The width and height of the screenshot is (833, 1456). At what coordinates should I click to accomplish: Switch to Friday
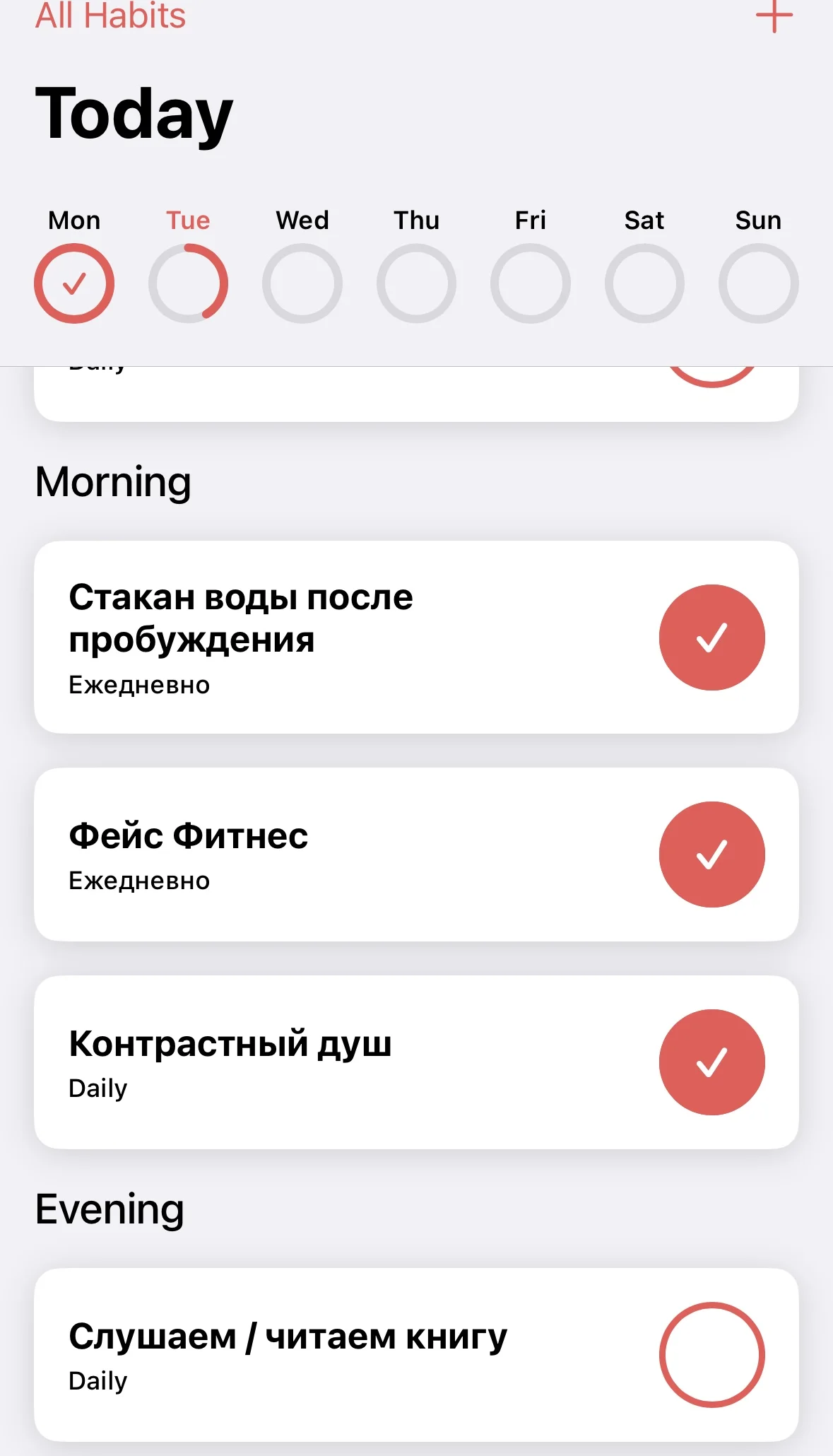point(531,283)
